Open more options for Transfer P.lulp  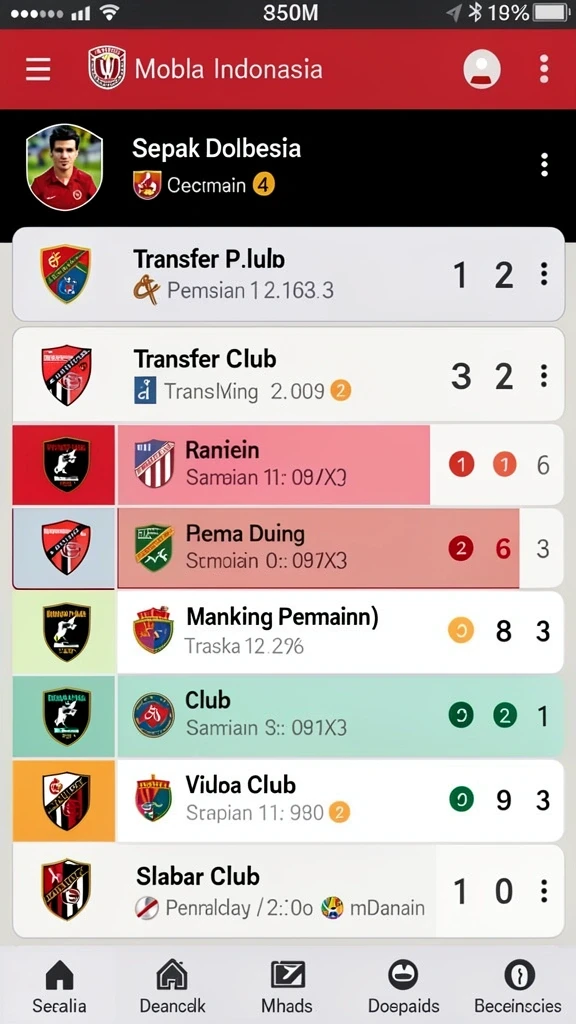tap(543, 274)
